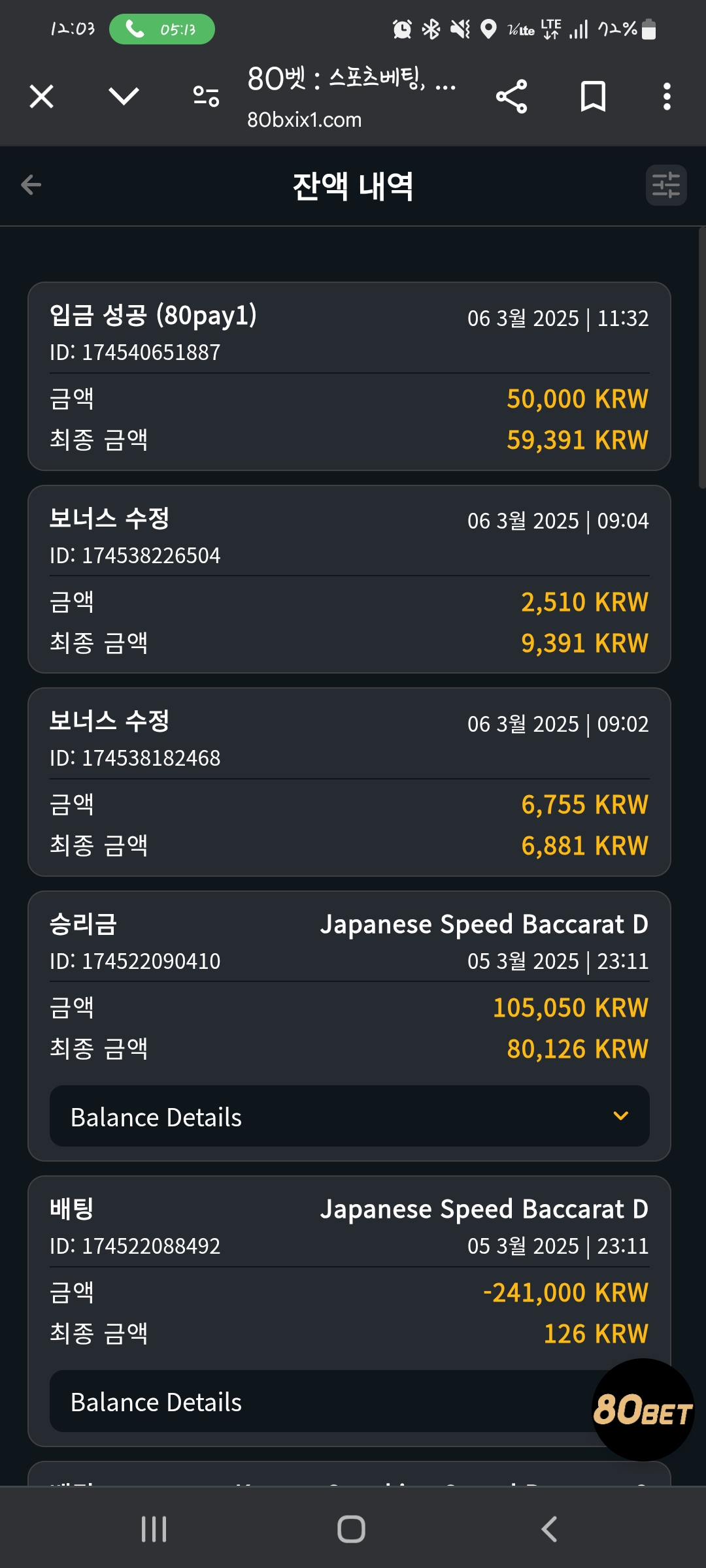Viewport: 706px width, 1568px height.
Task: Share this page
Action: pyautogui.click(x=512, y=97)
